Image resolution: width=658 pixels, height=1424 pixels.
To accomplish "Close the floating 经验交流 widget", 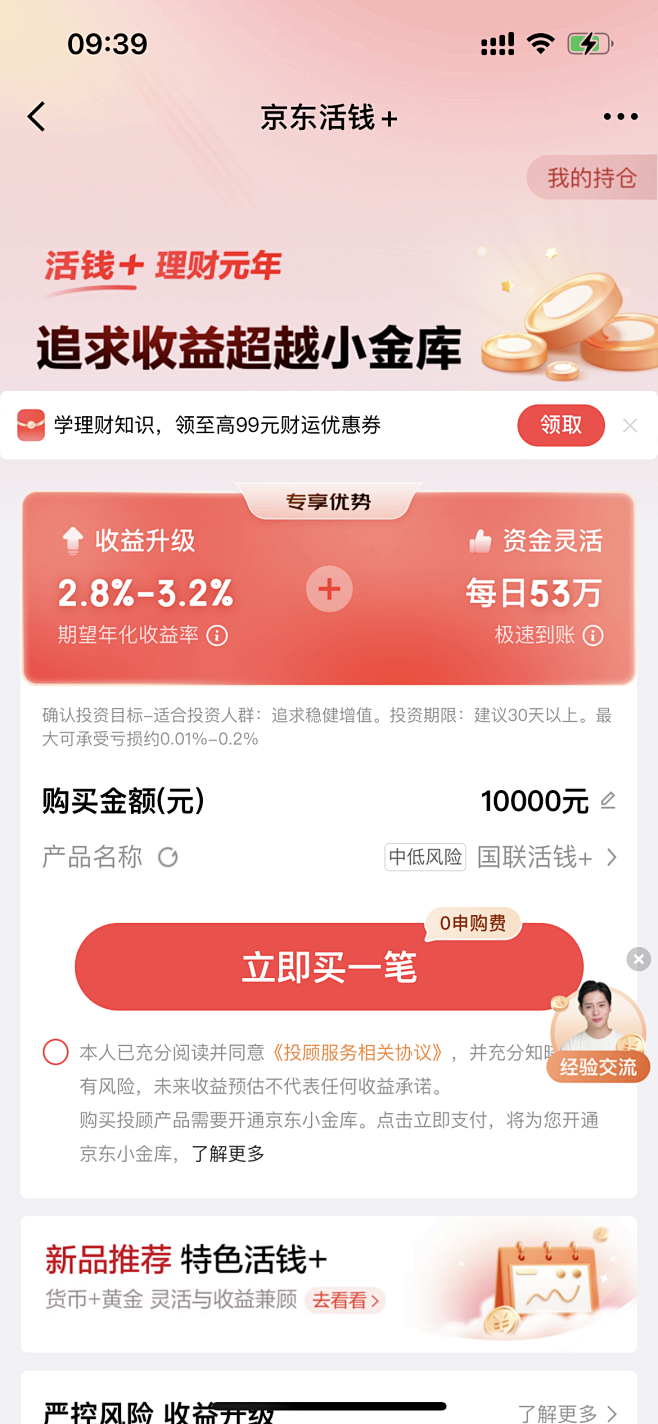I will 638,959.
